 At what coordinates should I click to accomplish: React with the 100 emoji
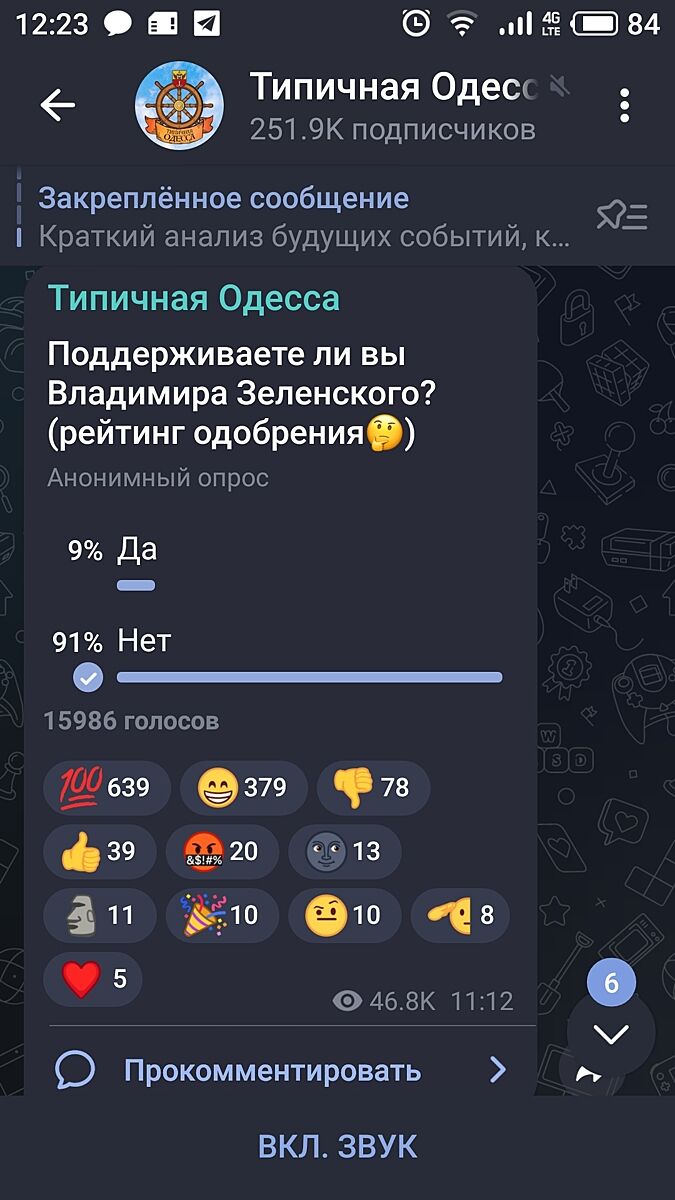coord(106,788)
